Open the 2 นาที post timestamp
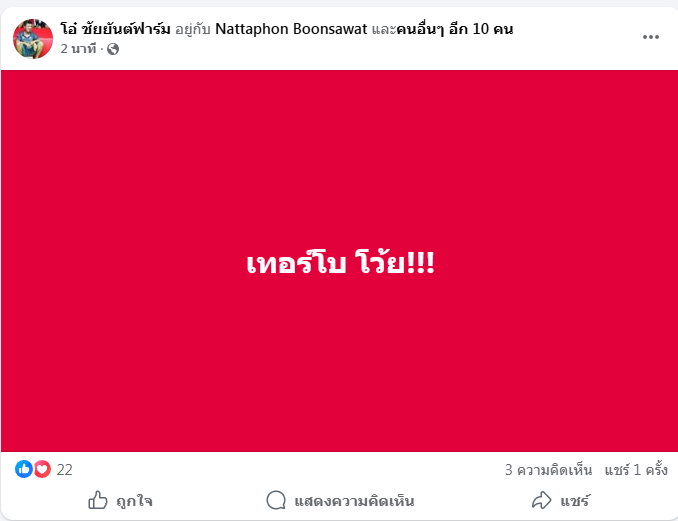This screenshot has height=521, width=678. click(x=80, y=48)
